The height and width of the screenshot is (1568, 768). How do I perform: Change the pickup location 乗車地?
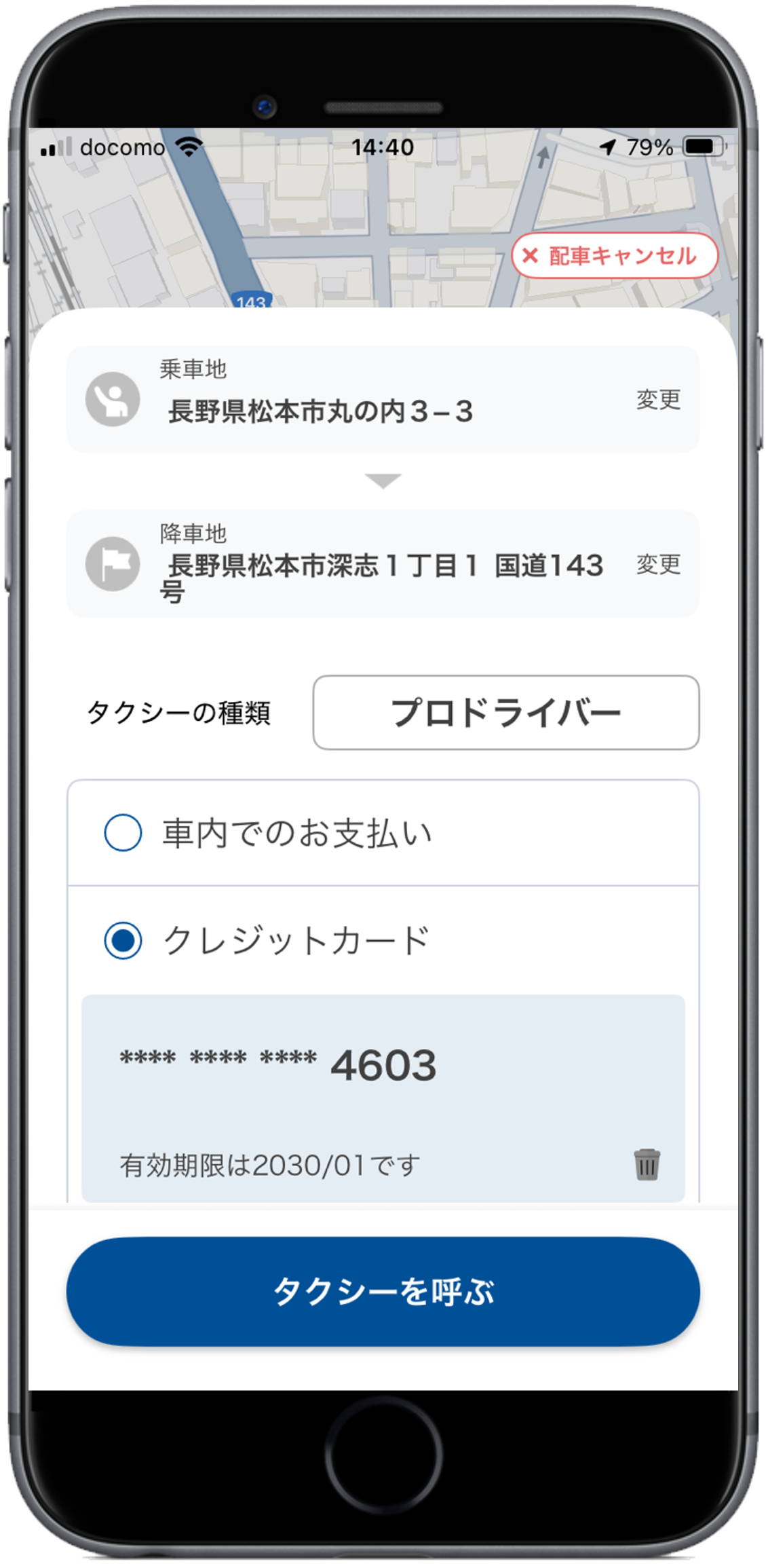[657, 400]
